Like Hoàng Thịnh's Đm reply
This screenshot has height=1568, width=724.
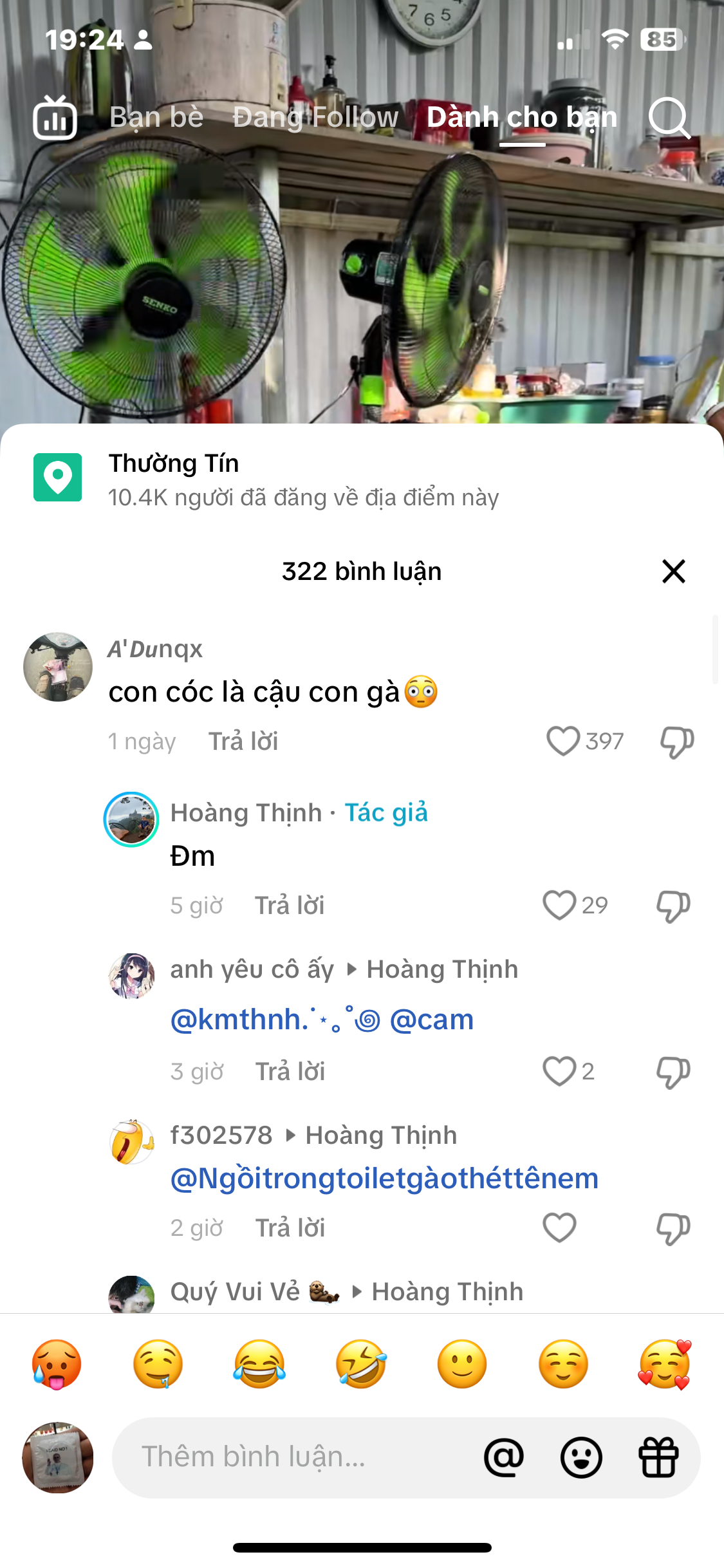tap(559, 905)
